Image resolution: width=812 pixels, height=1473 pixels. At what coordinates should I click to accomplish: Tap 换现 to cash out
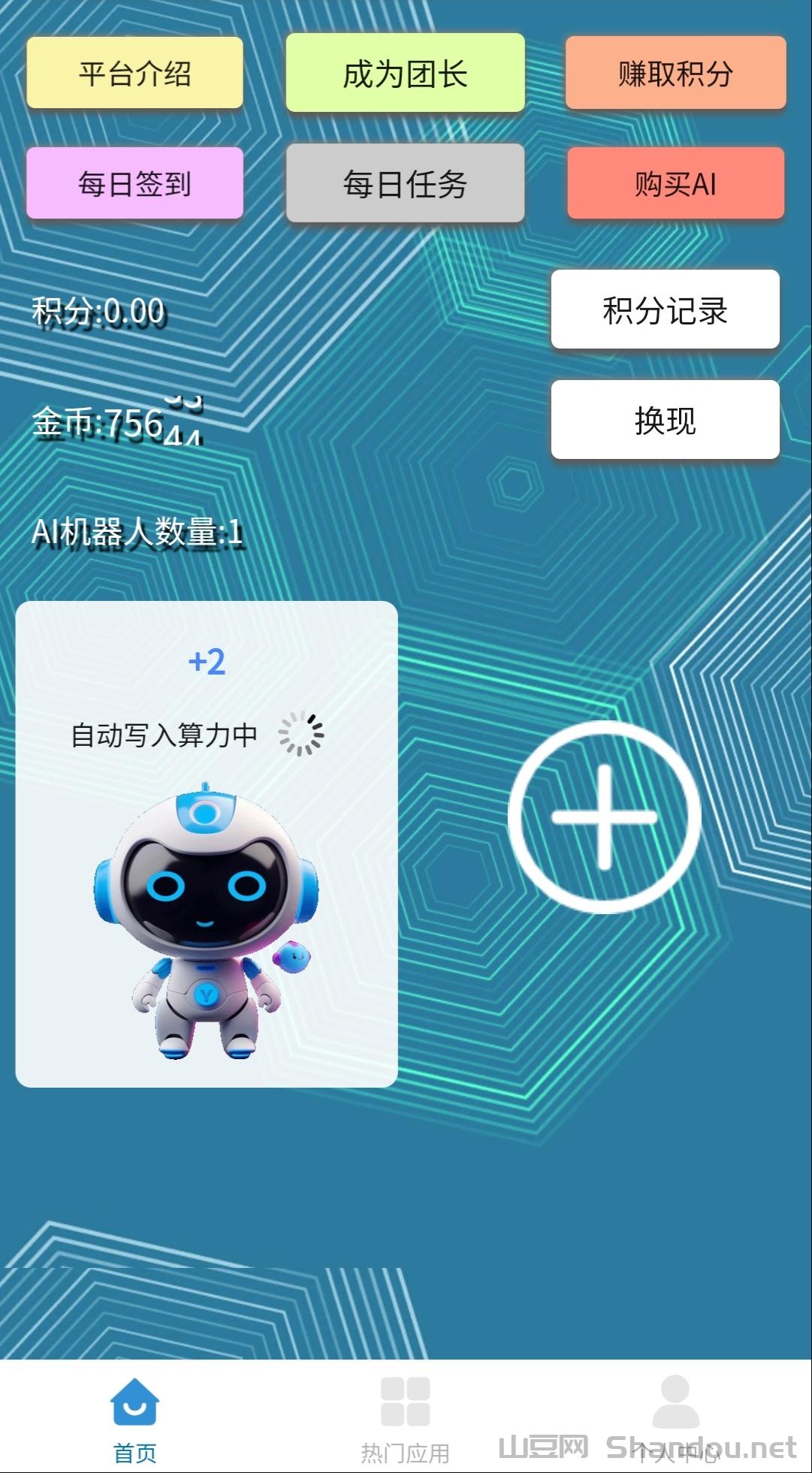665,420
